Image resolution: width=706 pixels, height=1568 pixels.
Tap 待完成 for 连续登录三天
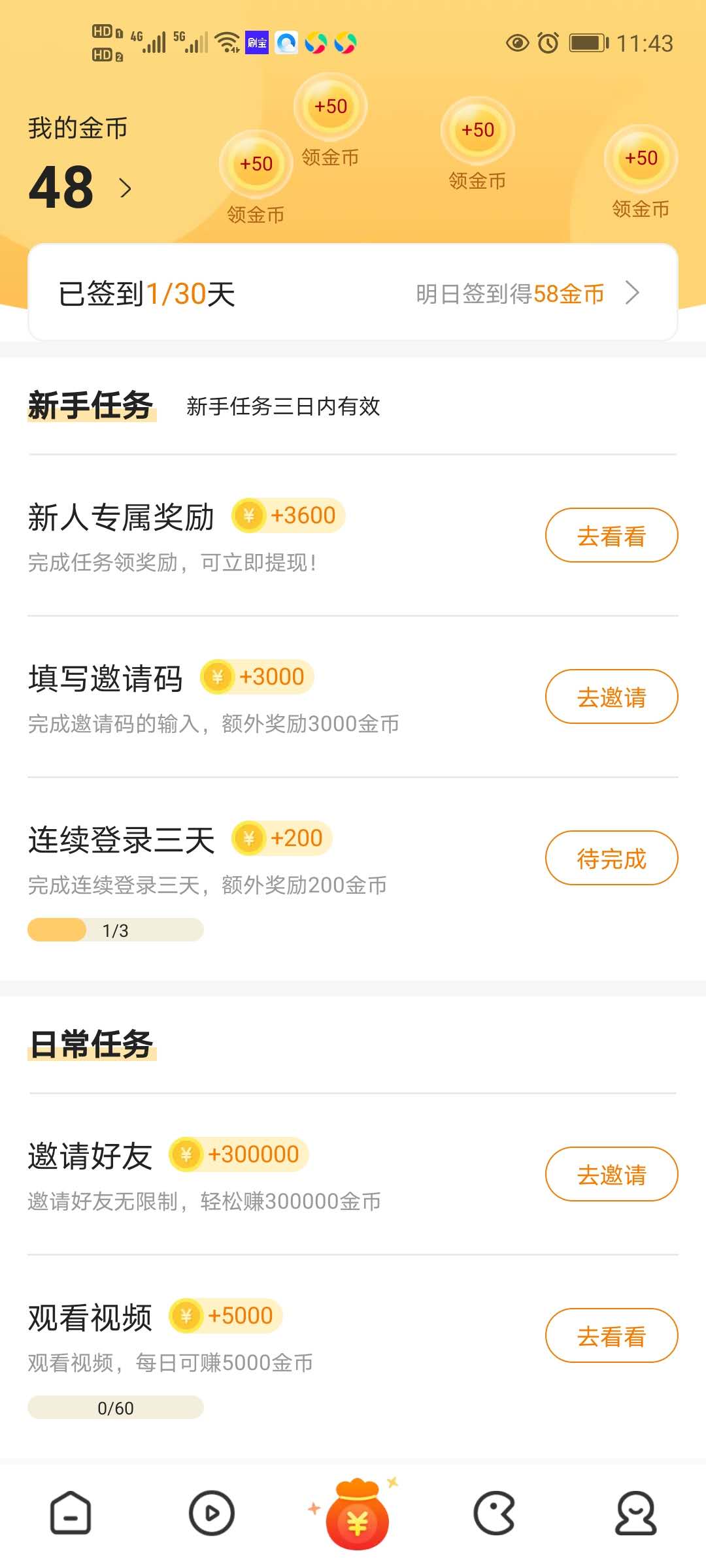coord(611,858)
